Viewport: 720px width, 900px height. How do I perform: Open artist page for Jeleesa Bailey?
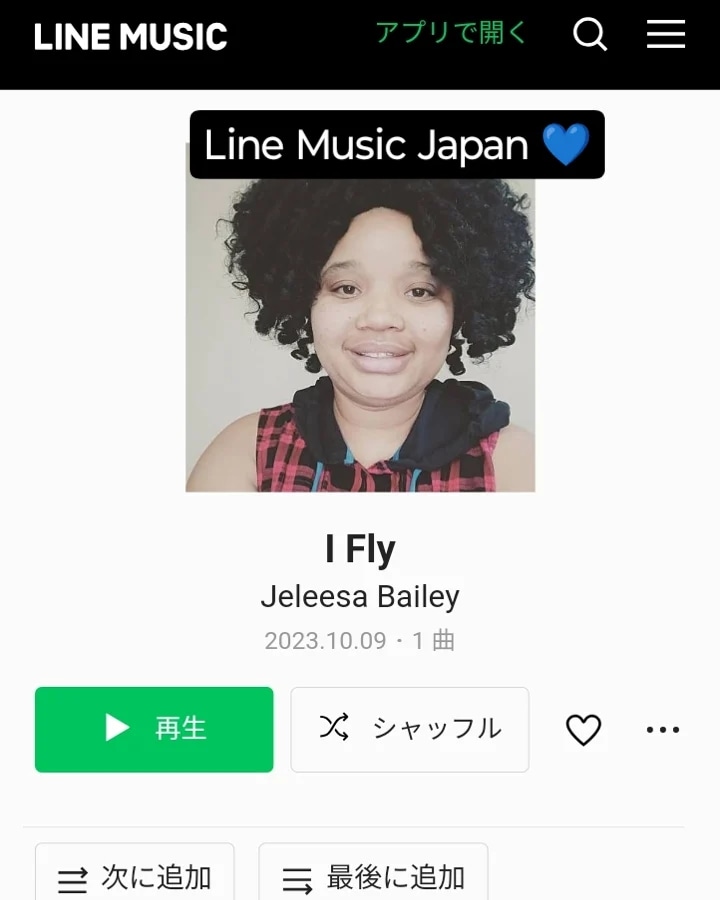[360, 597]
